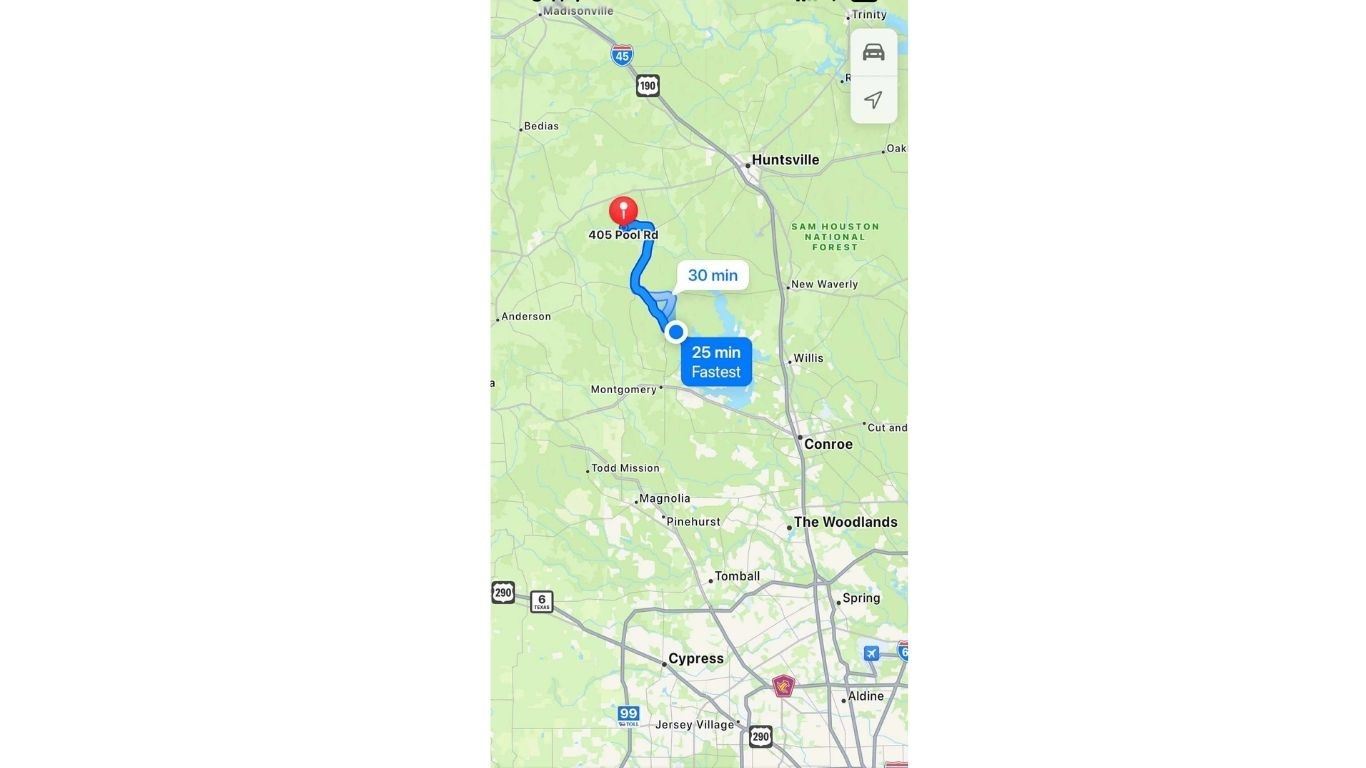
Task: Select the 30 min alternate route
Action: (712, 276)
